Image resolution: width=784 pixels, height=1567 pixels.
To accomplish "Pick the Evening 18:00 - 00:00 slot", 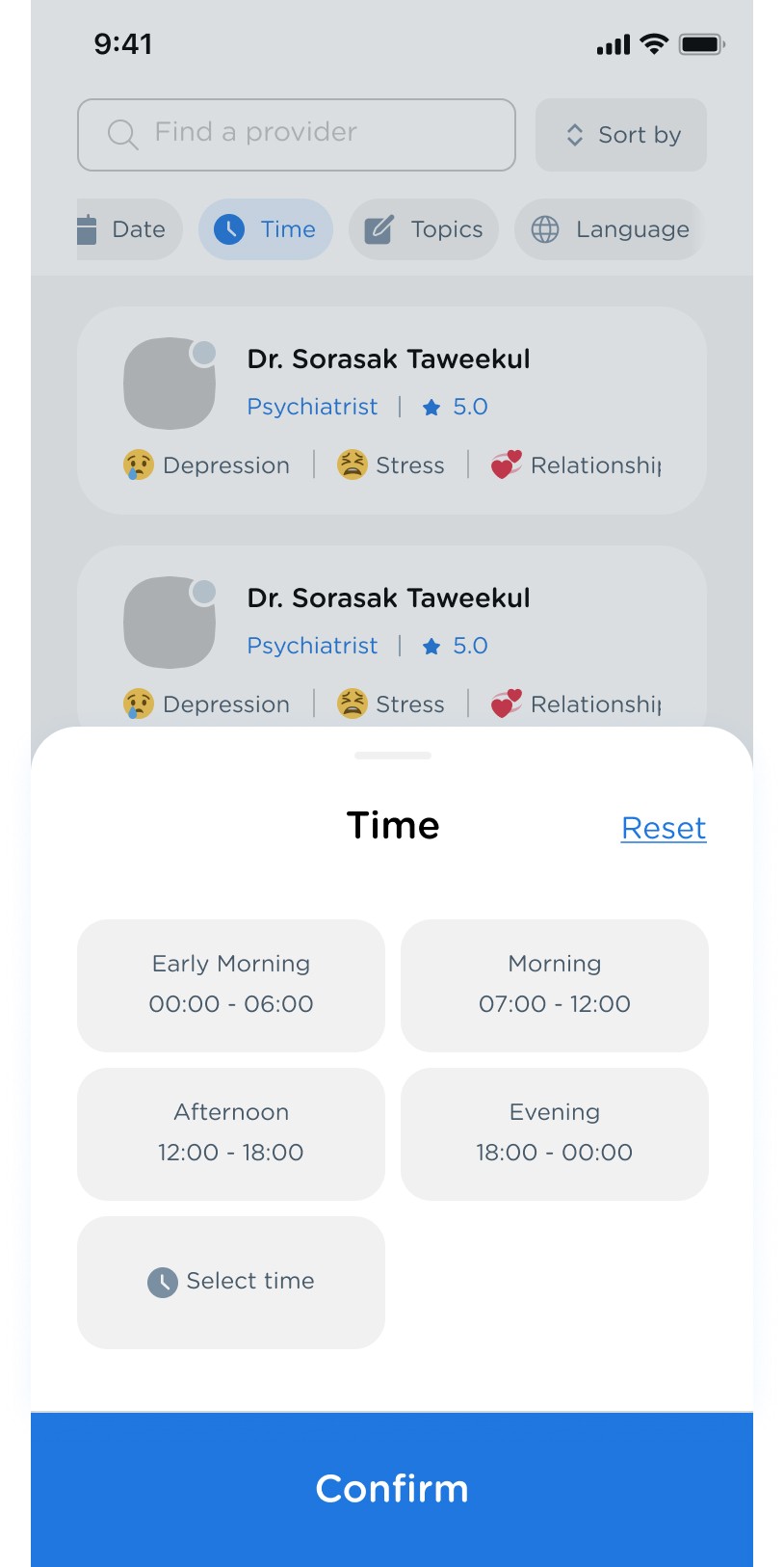I will point(555,1133).
